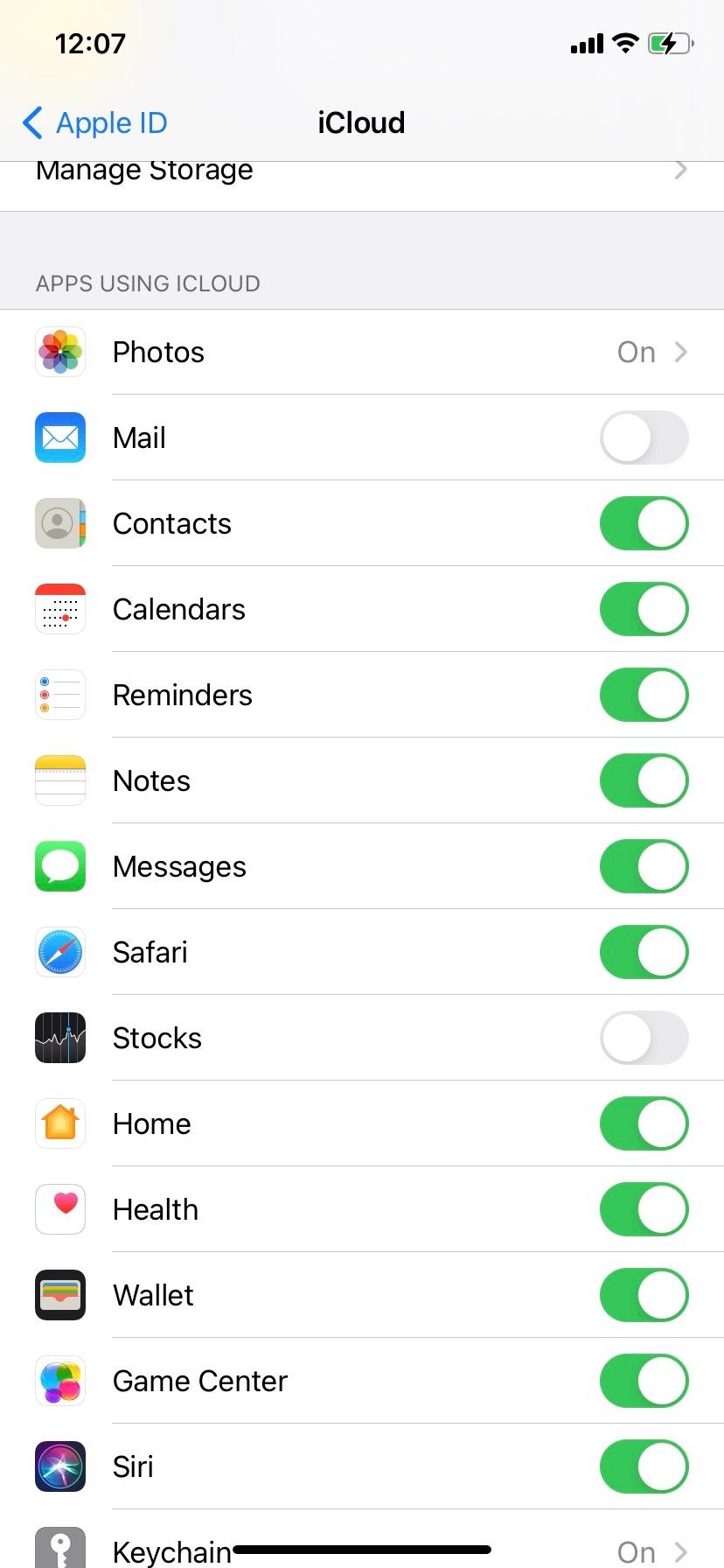Switch off the Home toggle
This screenshot has height=1568, width=724.
[644, 1123]
